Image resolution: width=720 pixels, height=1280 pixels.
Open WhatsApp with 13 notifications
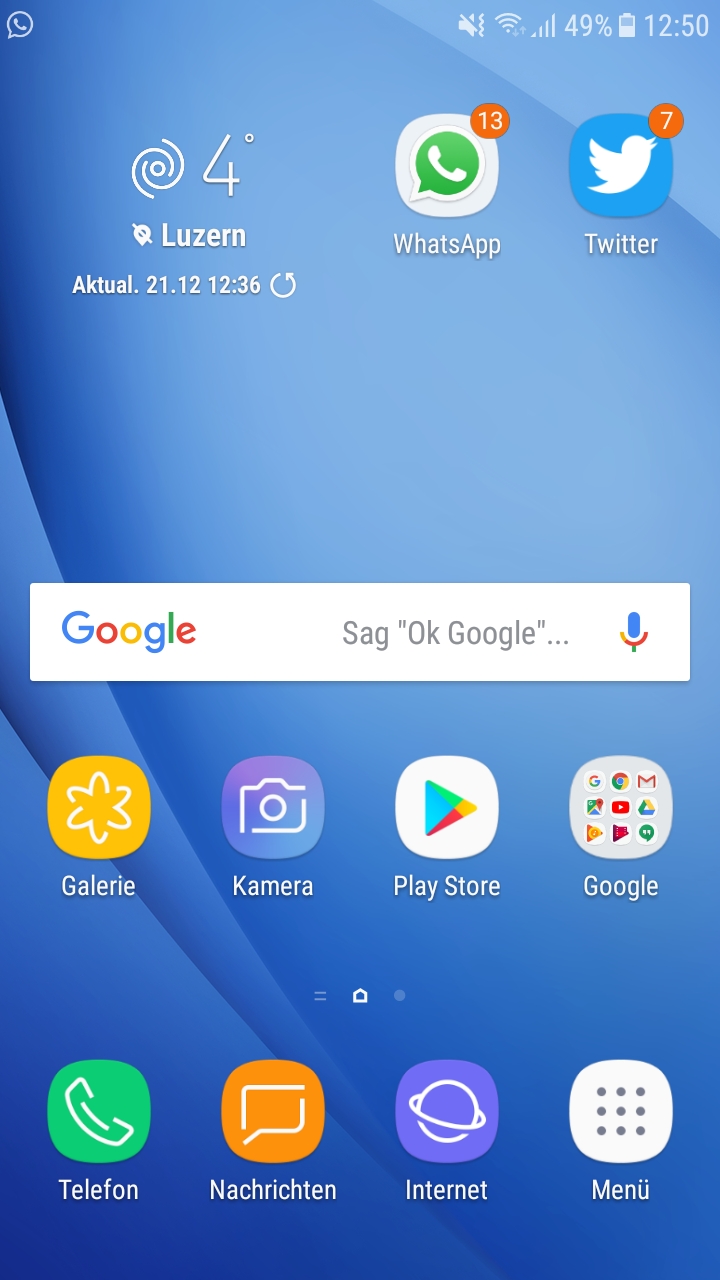coord(446,166)
